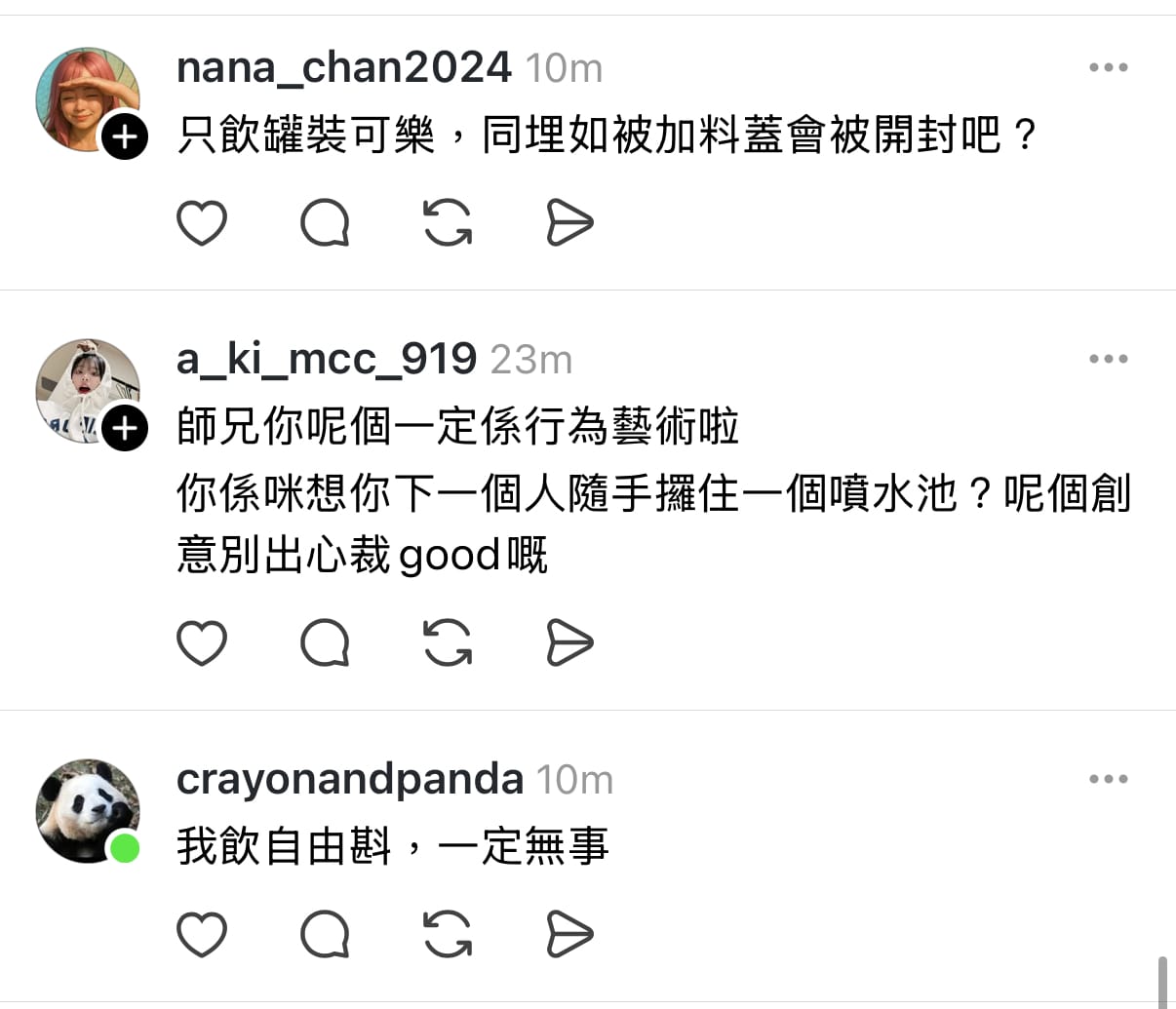Reply to crayonandpanda's comment
This screenshot has width=1176, height=1009.
(325, 935)
